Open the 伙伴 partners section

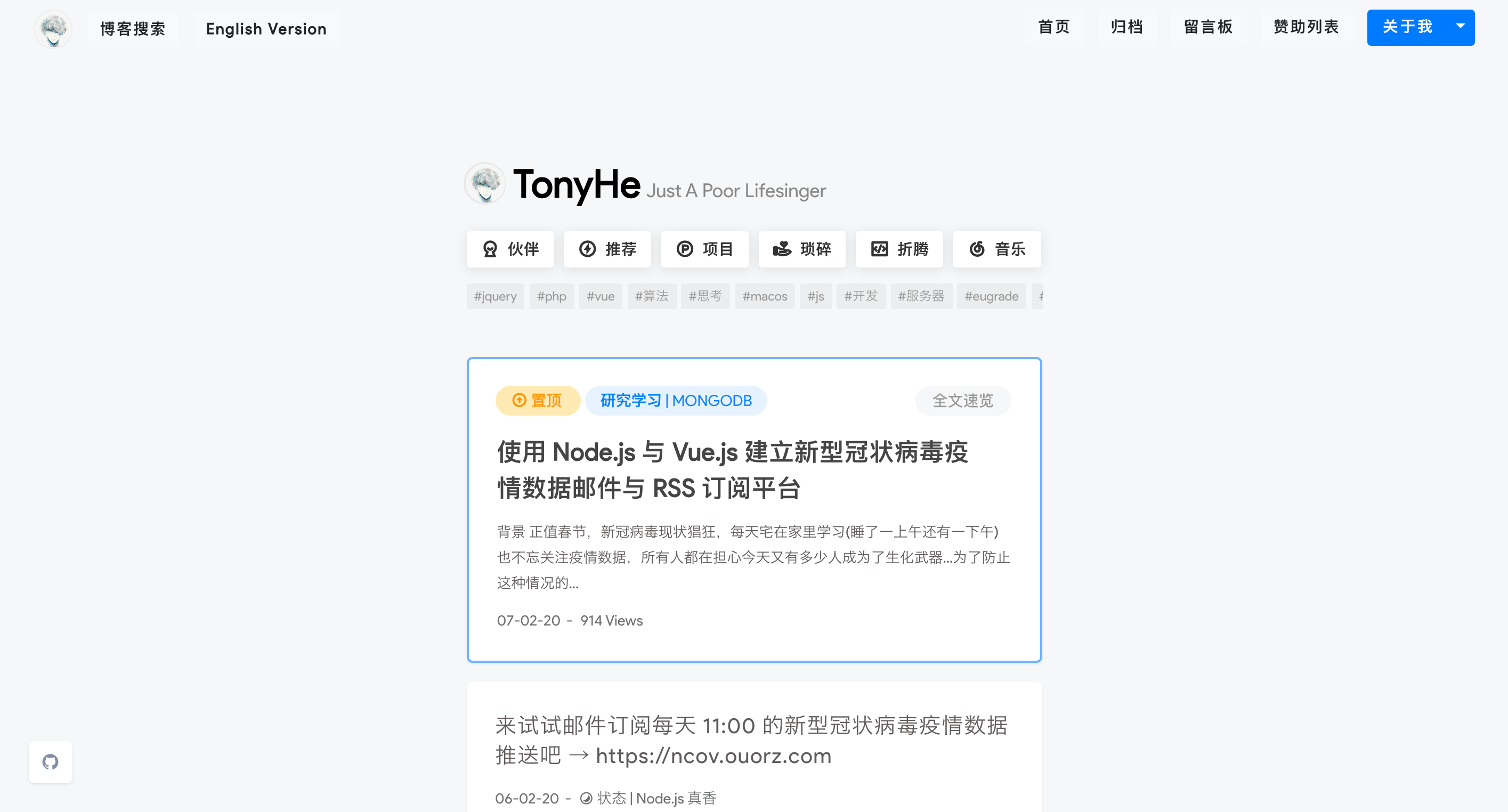[x=510, y=249]
